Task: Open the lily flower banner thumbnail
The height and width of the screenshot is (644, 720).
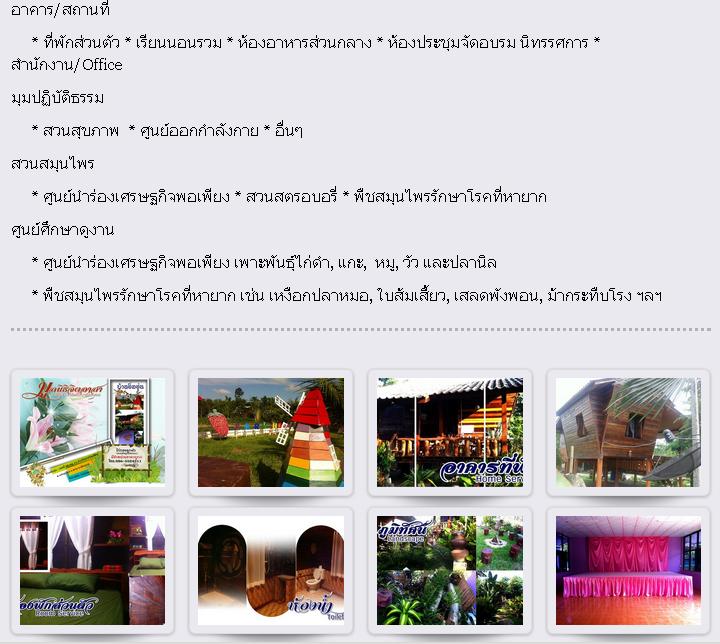Action: (x=92, y=432)
